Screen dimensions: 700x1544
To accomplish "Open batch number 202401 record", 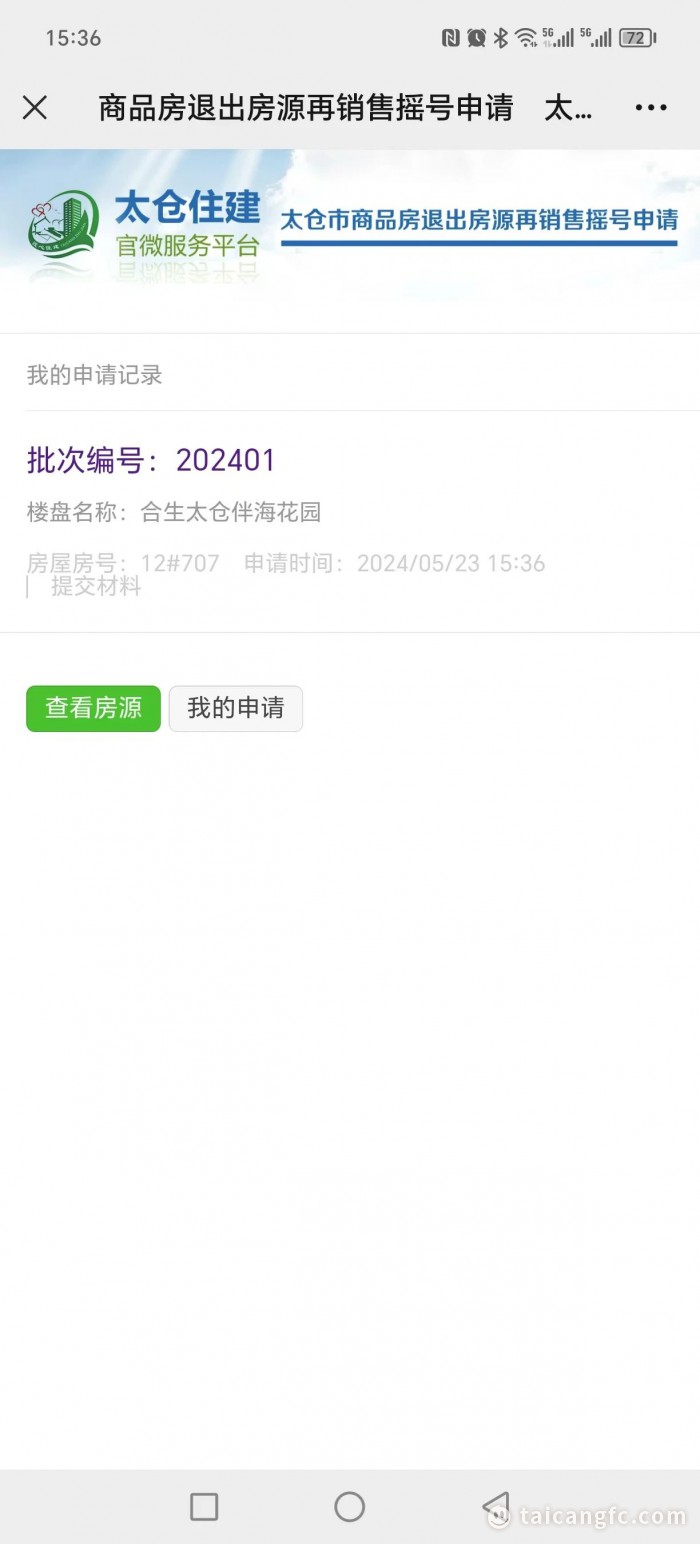I will (151, 460).
